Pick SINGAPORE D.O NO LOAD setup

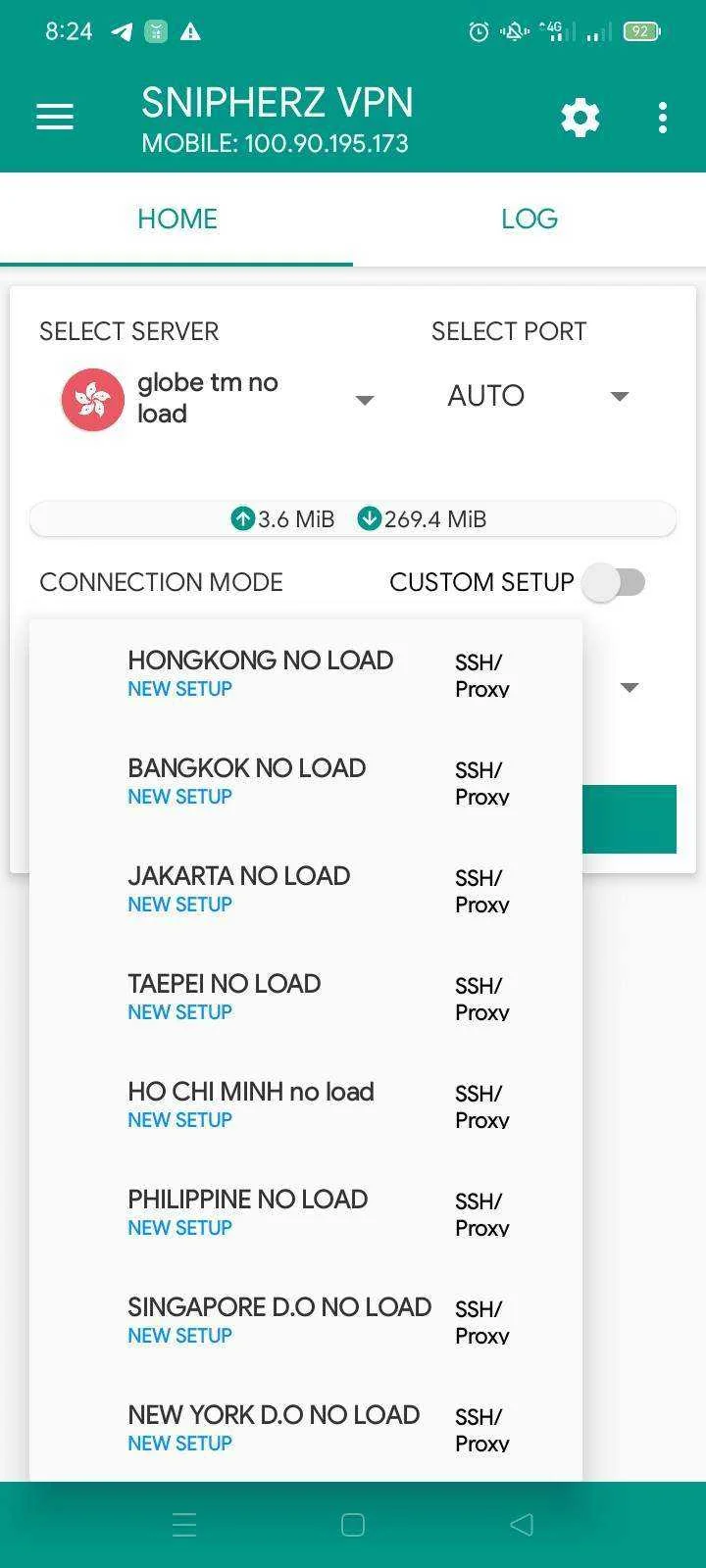pos(306,1320)
